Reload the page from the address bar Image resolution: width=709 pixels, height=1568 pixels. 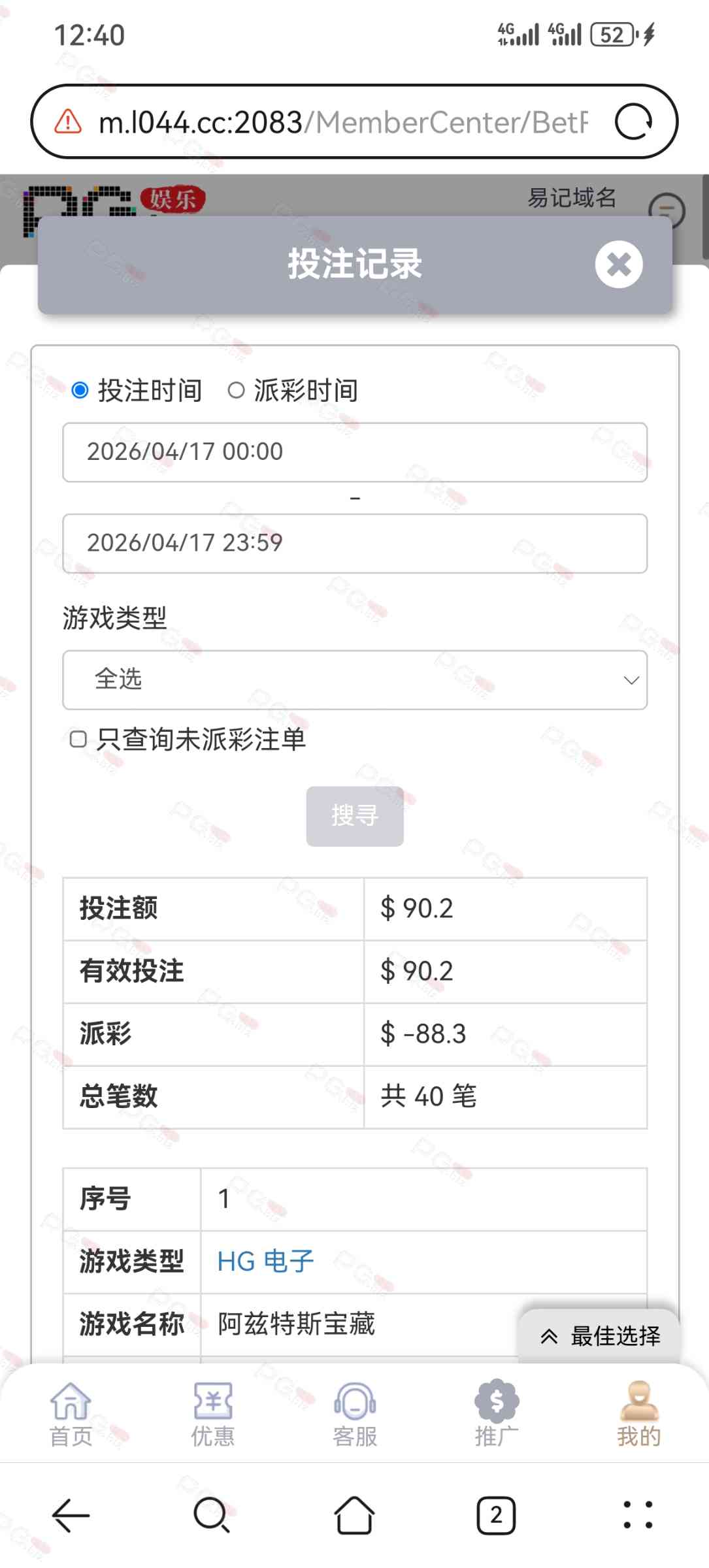pyautogui.click(x=633, y=122)
